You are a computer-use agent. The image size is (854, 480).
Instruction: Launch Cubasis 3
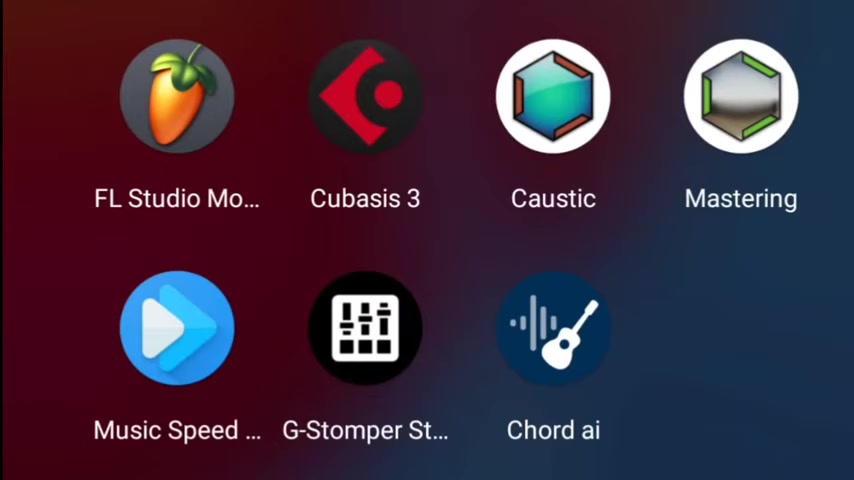pyautogui.click(x=365, y=97)
